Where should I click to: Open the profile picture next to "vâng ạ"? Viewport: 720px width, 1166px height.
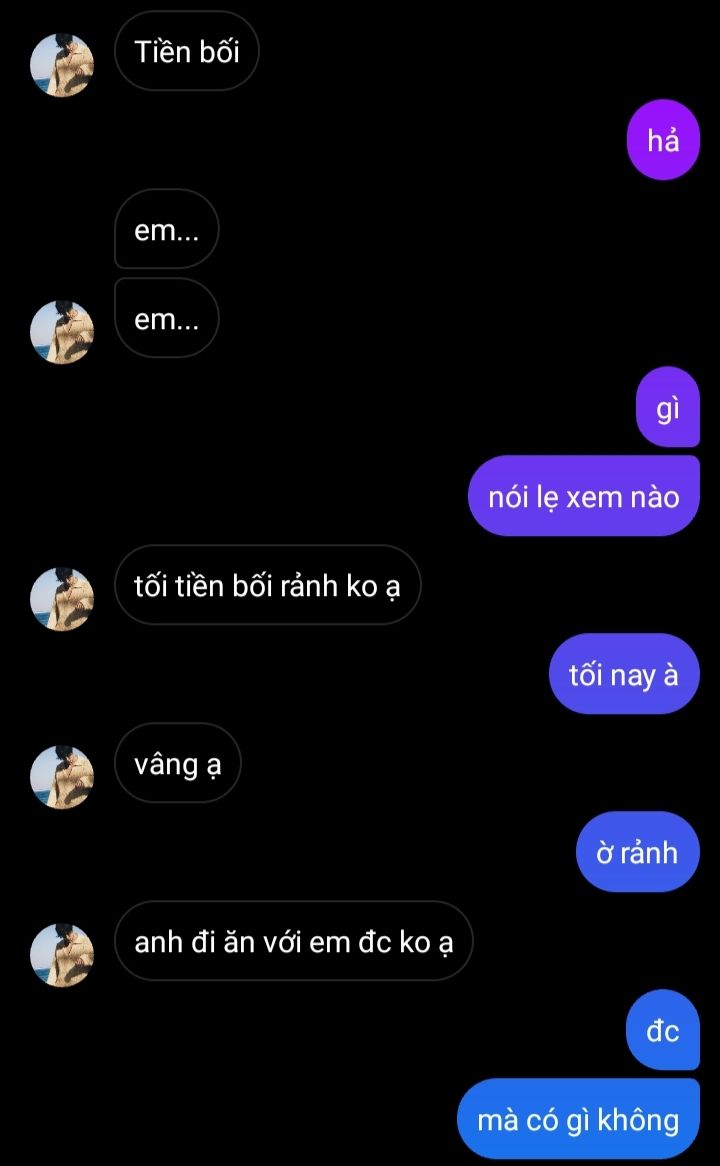(63, 777)
